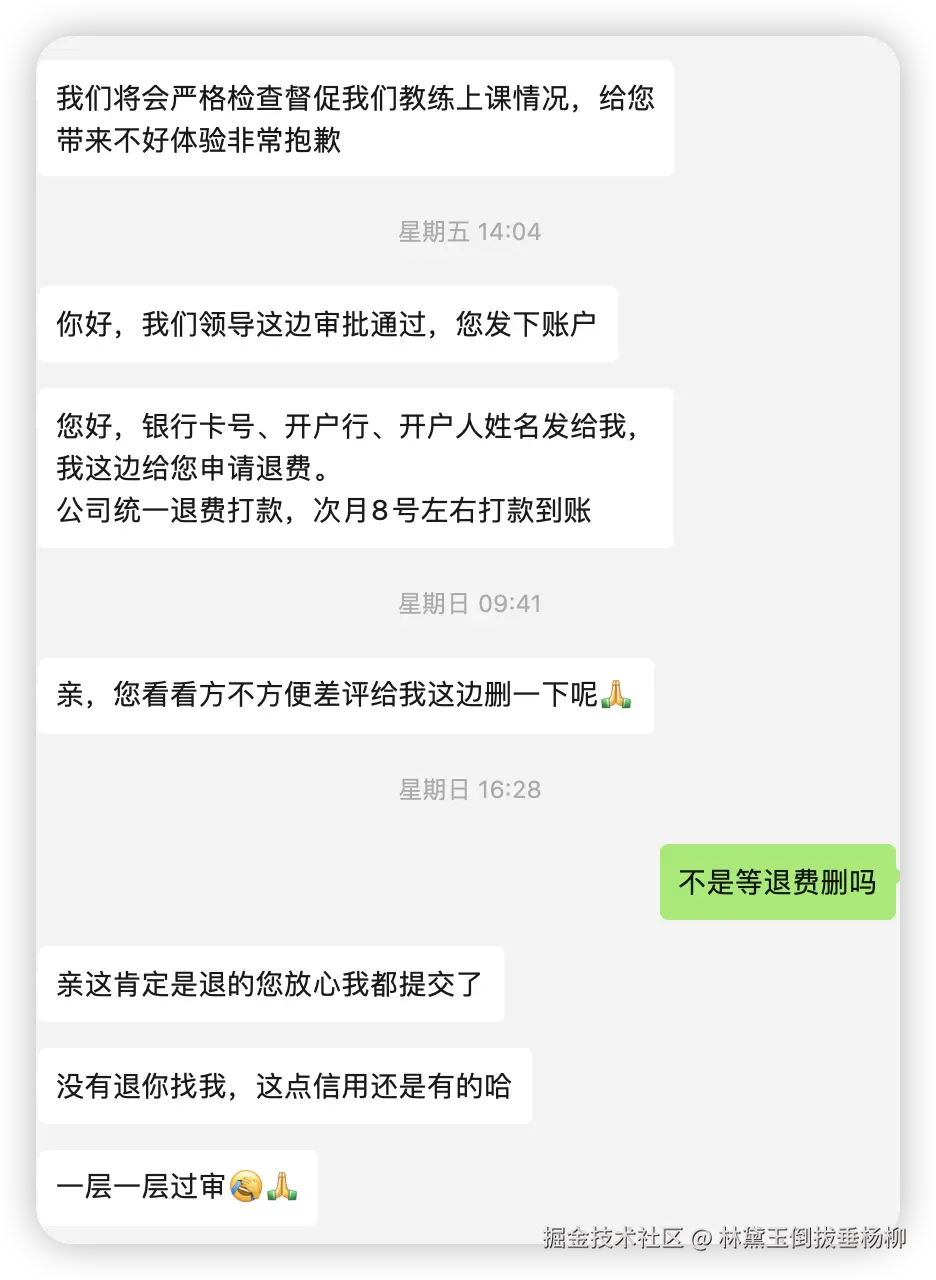The height and width of the screenshot is (1280, 936).
Task: Tap the '星期日 09:41' timestamp
Action: tap(468, 603)
